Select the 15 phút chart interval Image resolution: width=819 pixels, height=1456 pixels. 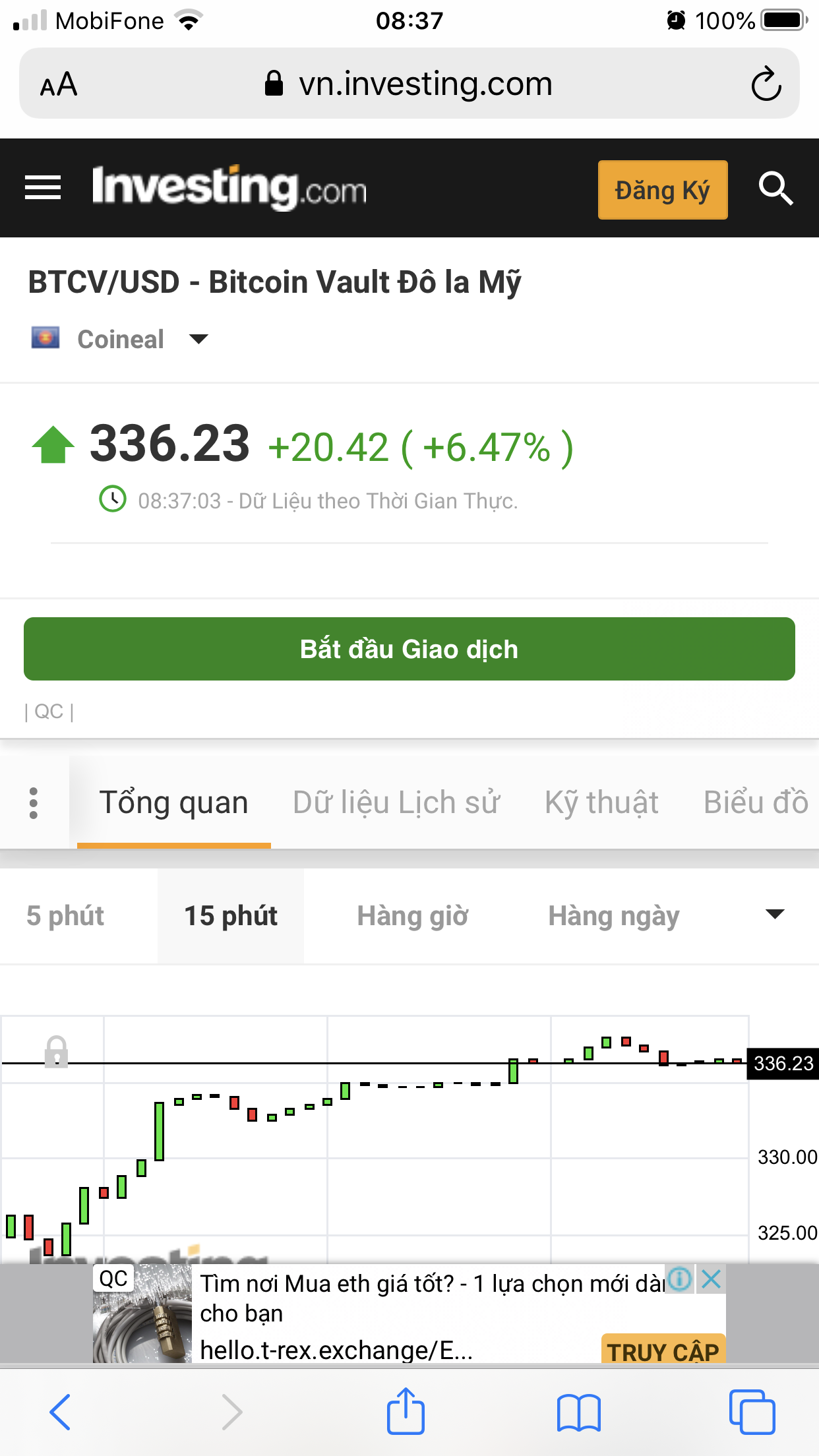[x=231, y=916]
